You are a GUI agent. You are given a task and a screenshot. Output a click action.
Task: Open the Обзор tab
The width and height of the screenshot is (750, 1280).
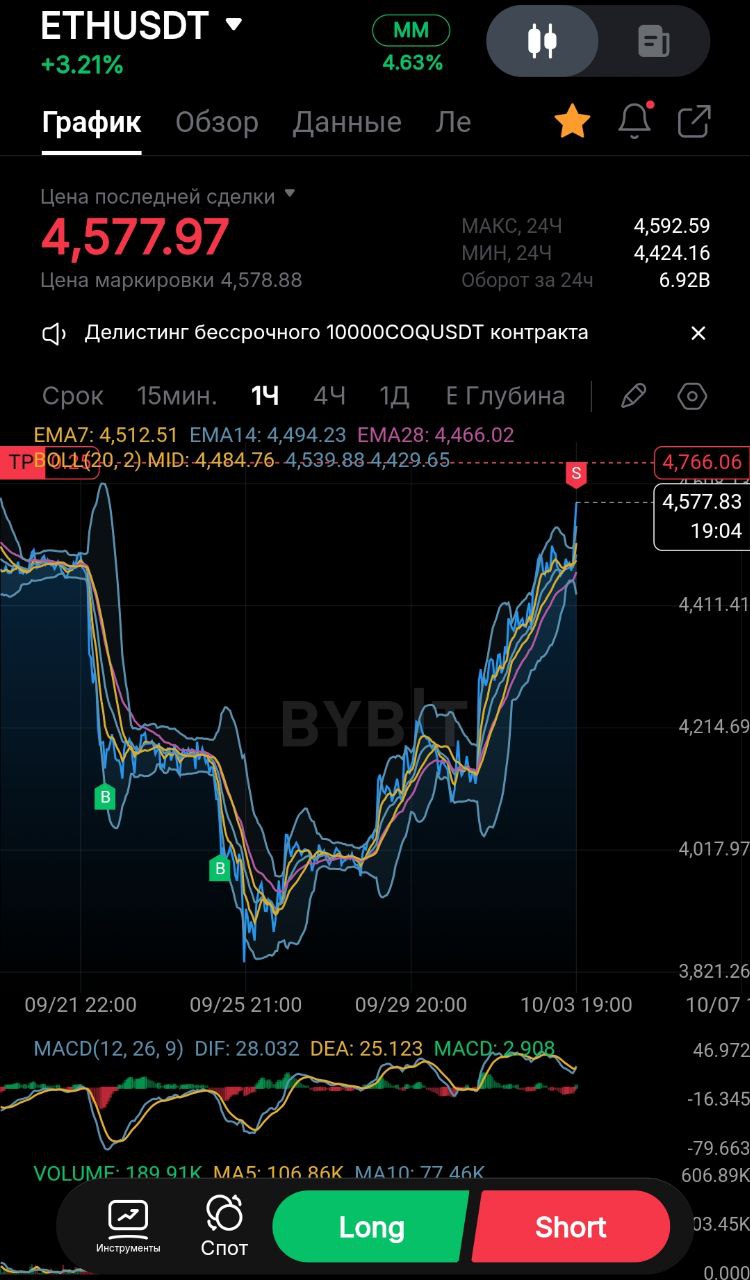point(217,122)
